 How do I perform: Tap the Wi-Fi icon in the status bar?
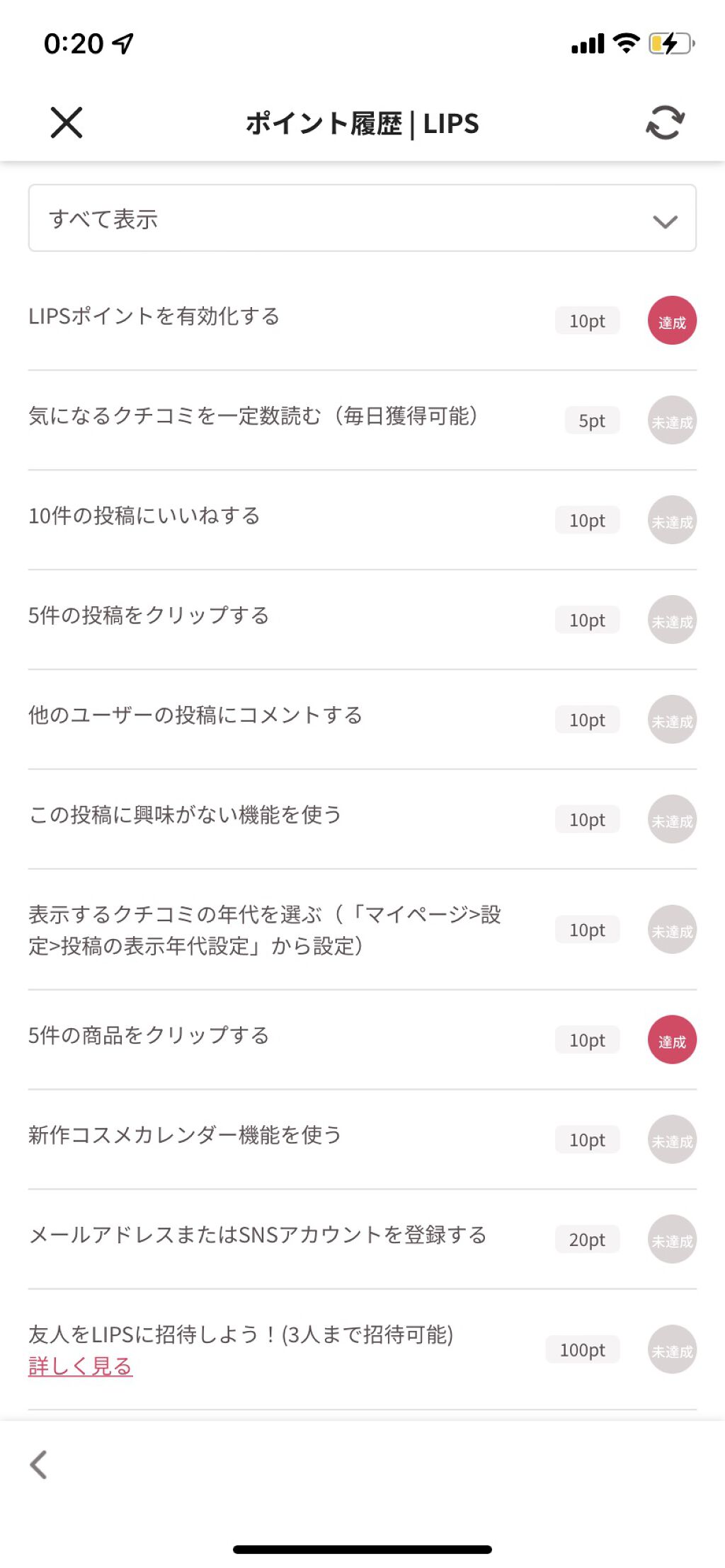(626, 42)
